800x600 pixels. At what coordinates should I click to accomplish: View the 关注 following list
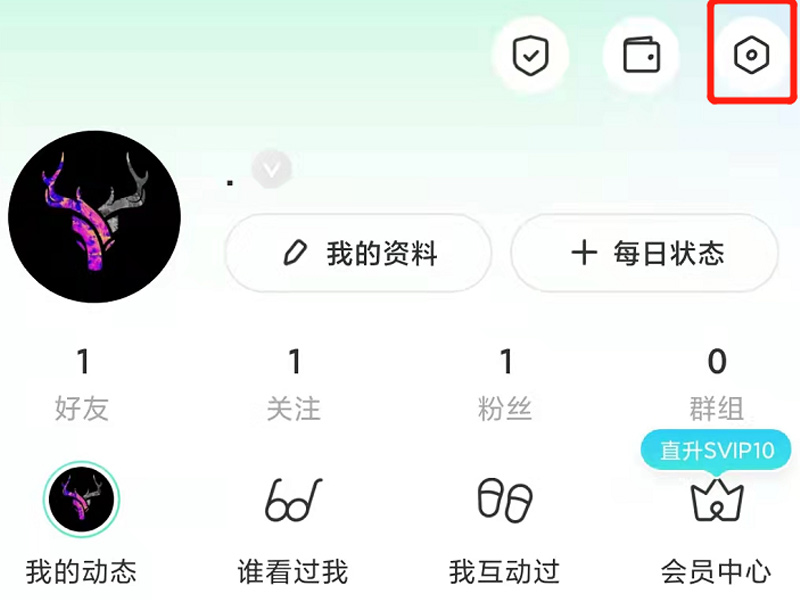pos(294,384)
